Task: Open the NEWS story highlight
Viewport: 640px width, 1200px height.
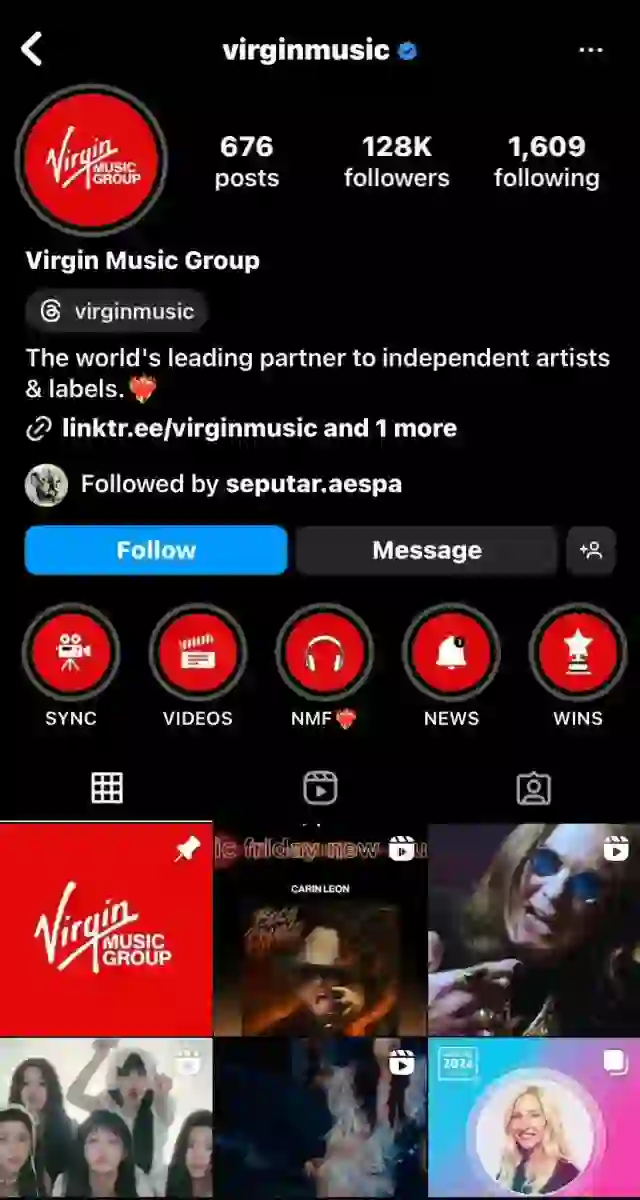Action: pyautogui.click(x=451, y=654)
